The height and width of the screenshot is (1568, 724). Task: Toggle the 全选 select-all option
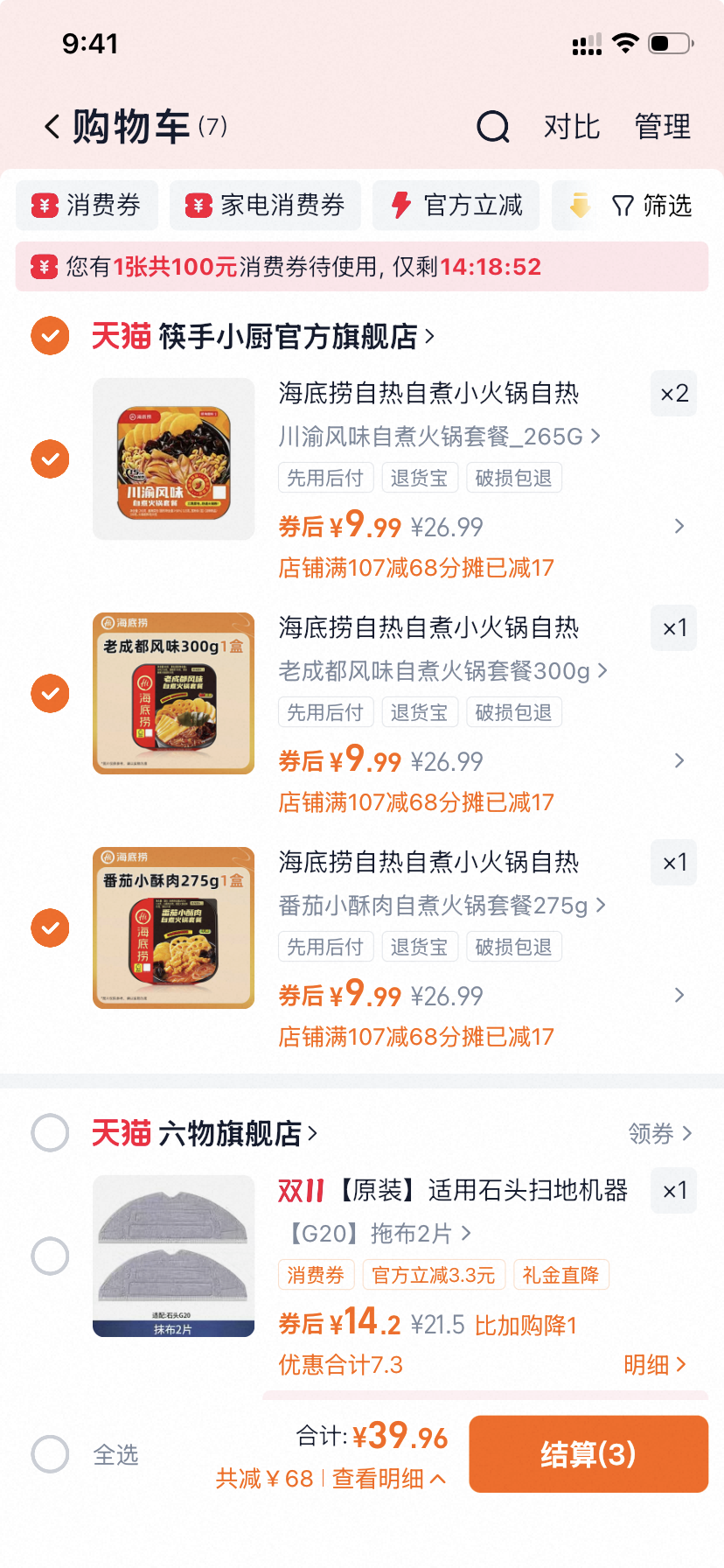pos(50,1454)
